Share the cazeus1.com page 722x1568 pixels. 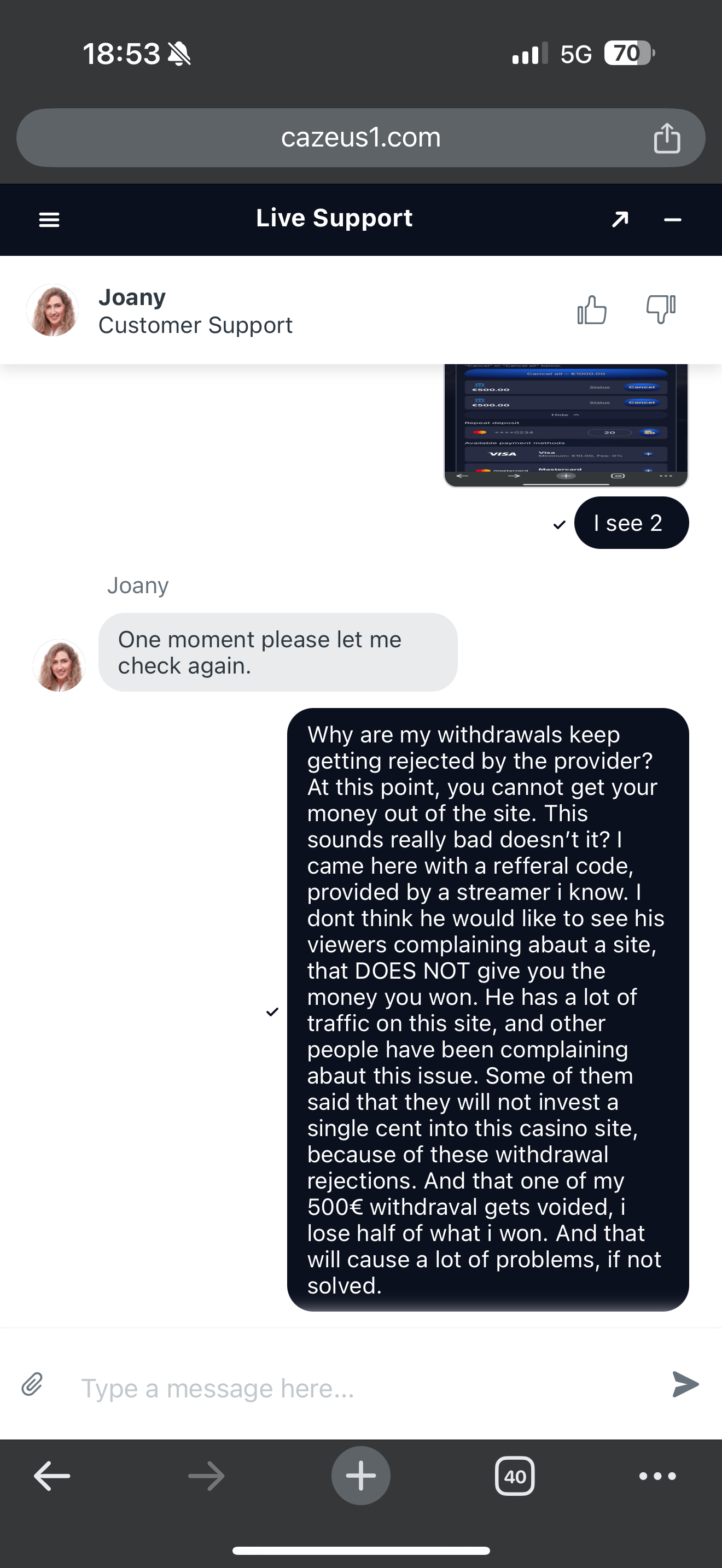pos(667,138)
